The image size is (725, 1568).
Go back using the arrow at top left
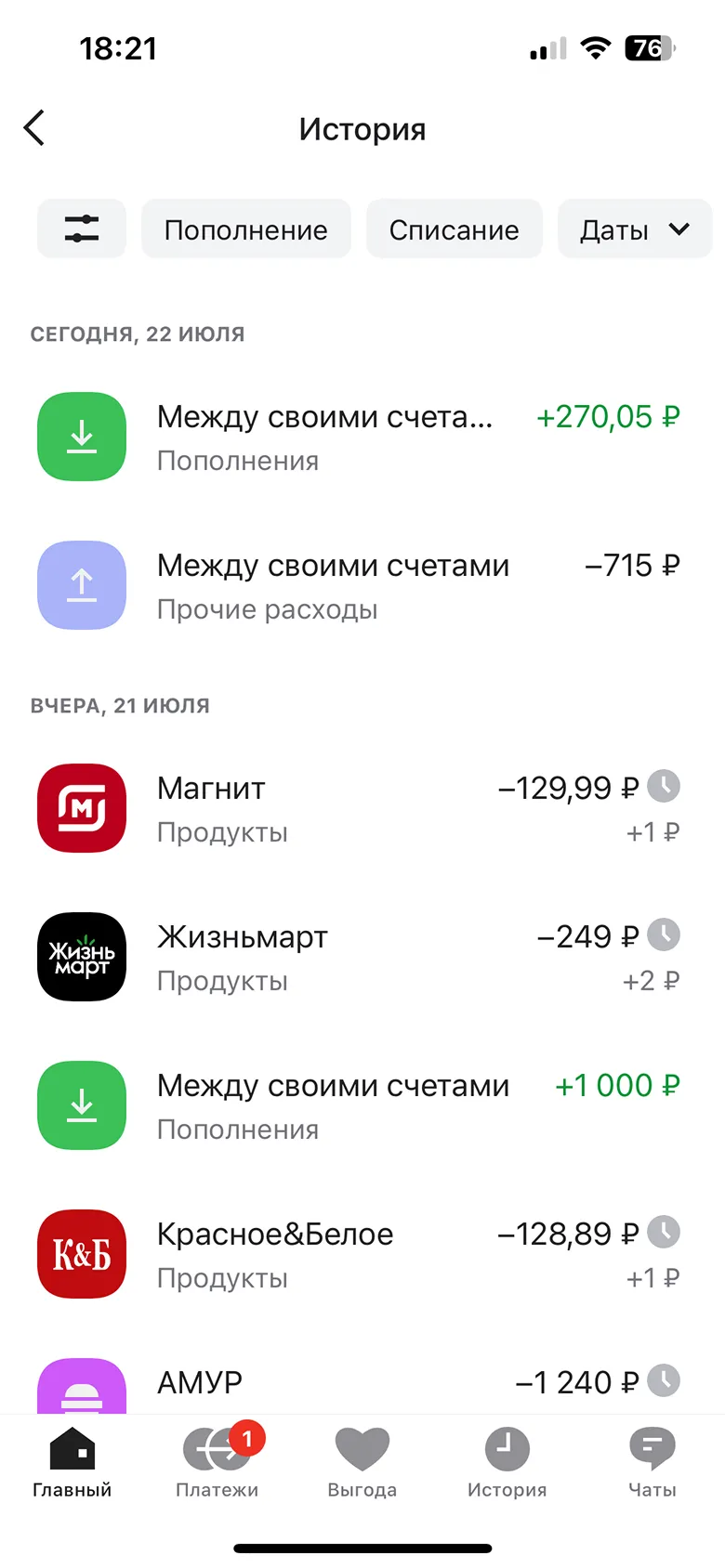coord(33,128)
